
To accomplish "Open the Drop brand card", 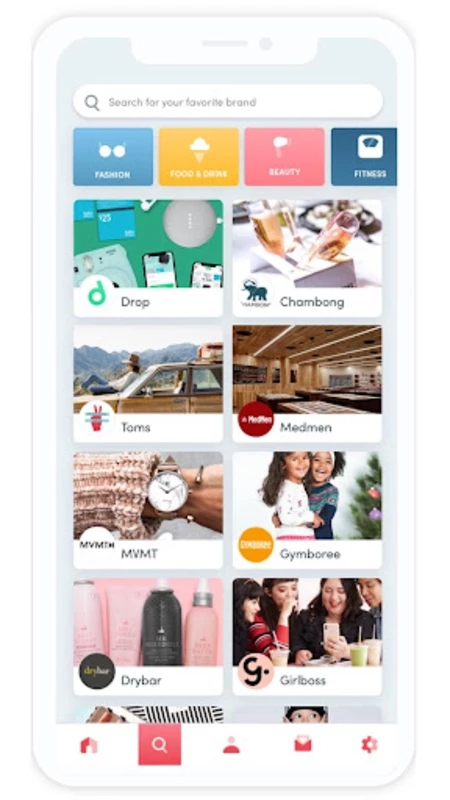I will click(148, 258).
